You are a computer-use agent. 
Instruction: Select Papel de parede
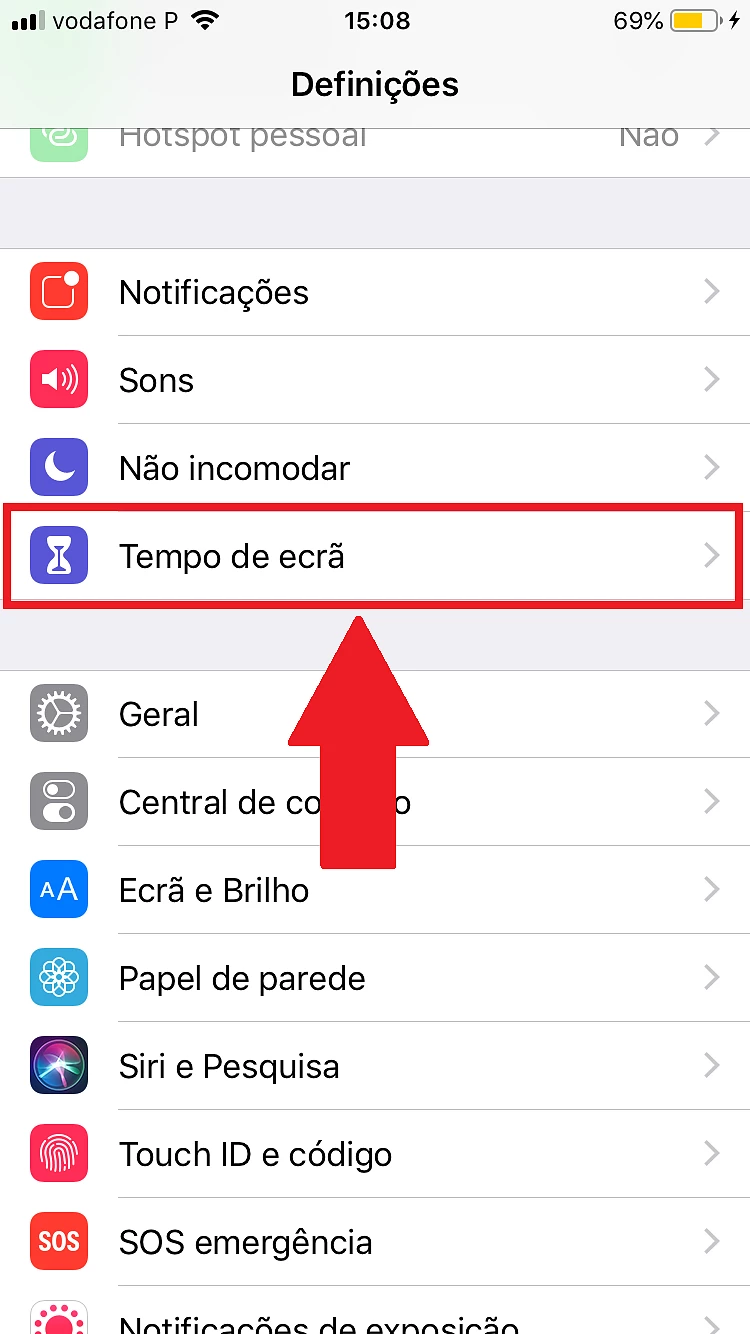coord(375,978)
